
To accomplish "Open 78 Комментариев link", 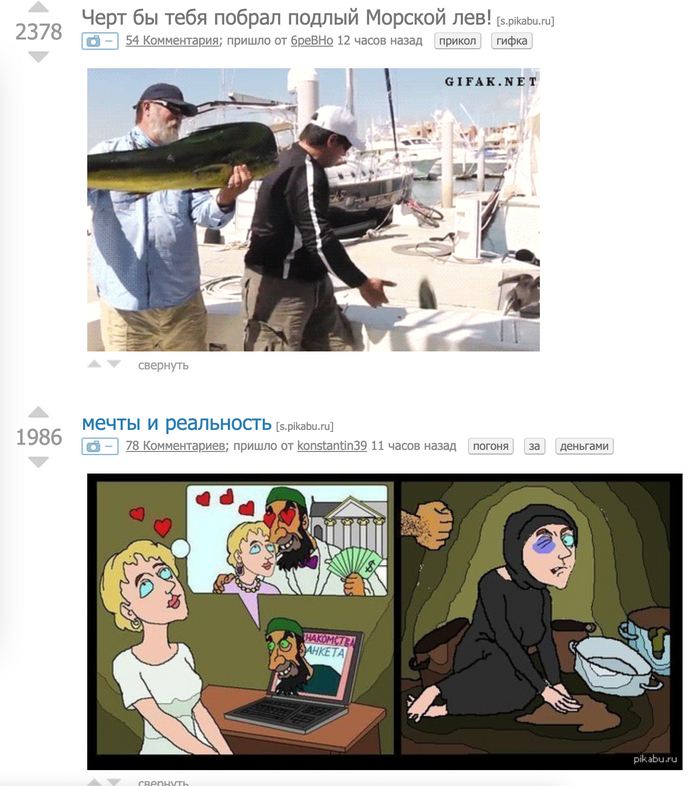I will coord(176,446).
